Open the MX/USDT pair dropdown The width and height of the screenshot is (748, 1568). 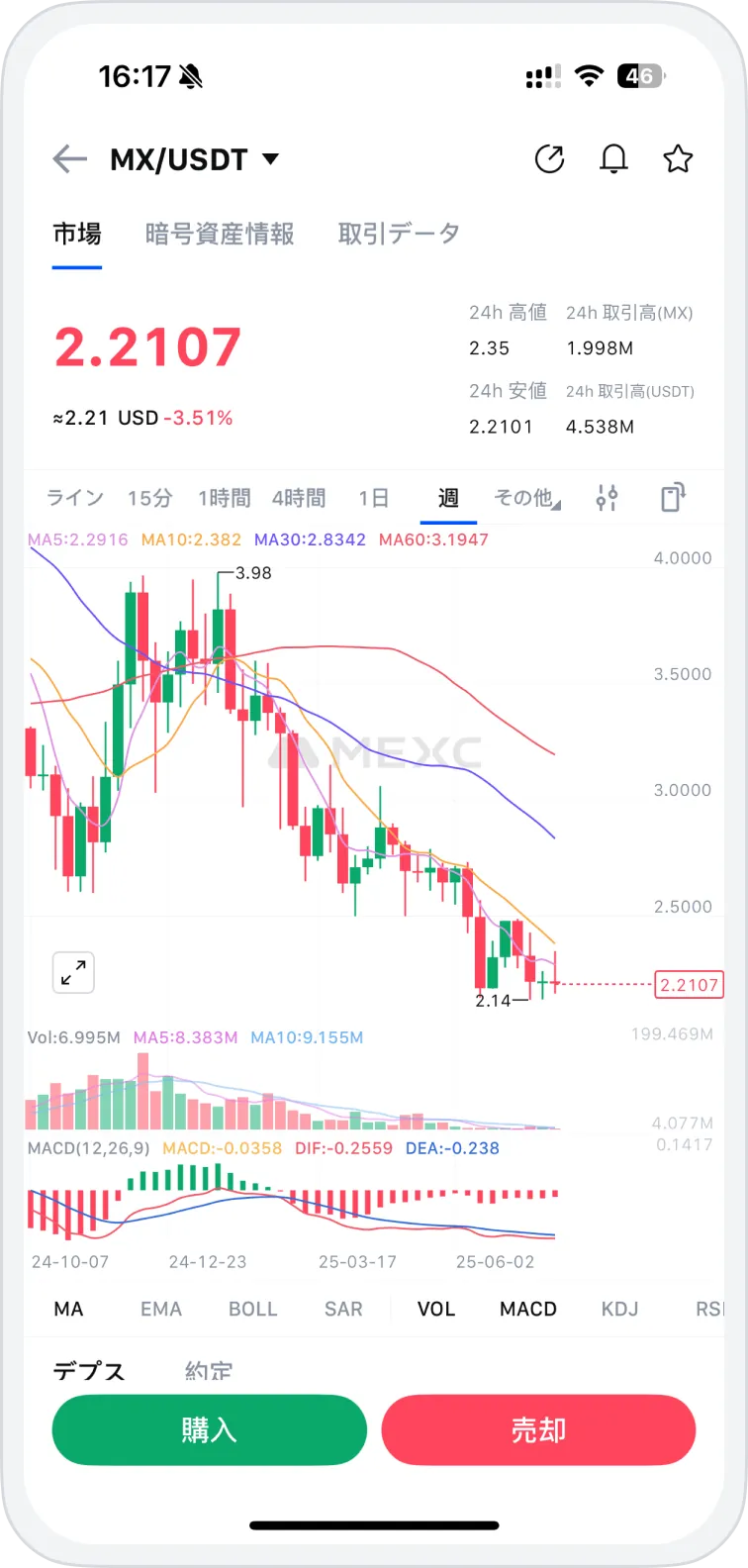(x=195, y=159)
